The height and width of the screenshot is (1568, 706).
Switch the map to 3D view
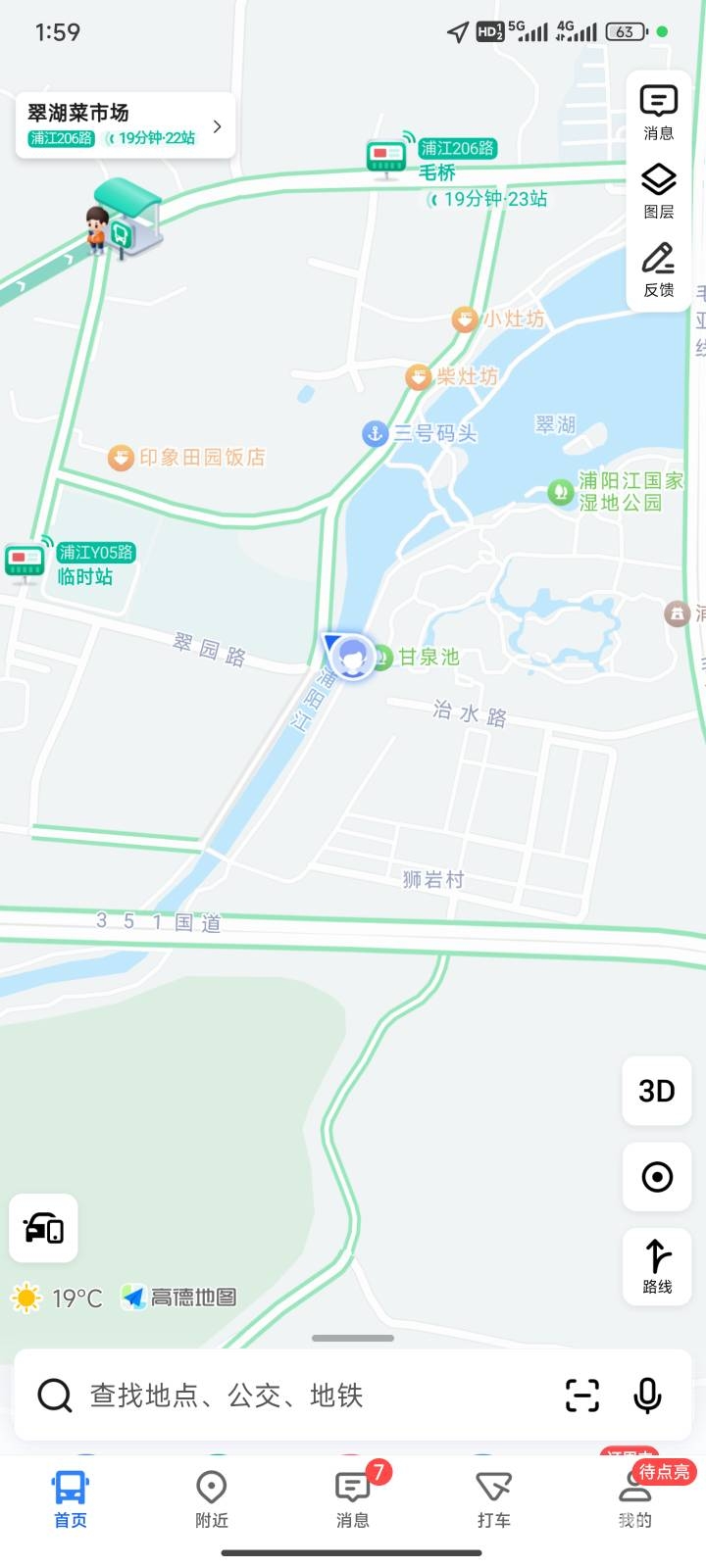click(x=657, y=1091)
